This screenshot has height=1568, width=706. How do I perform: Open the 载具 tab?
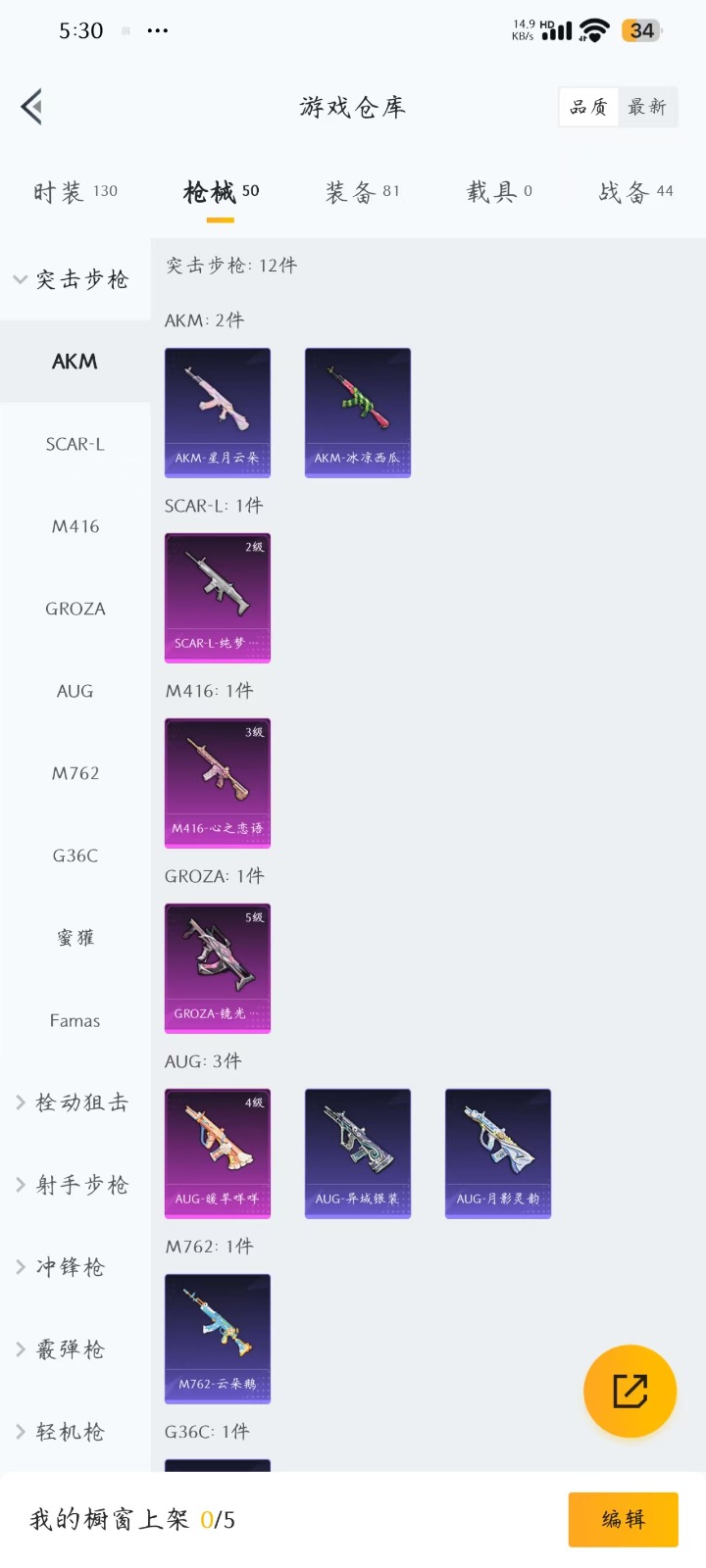[499, 192]
